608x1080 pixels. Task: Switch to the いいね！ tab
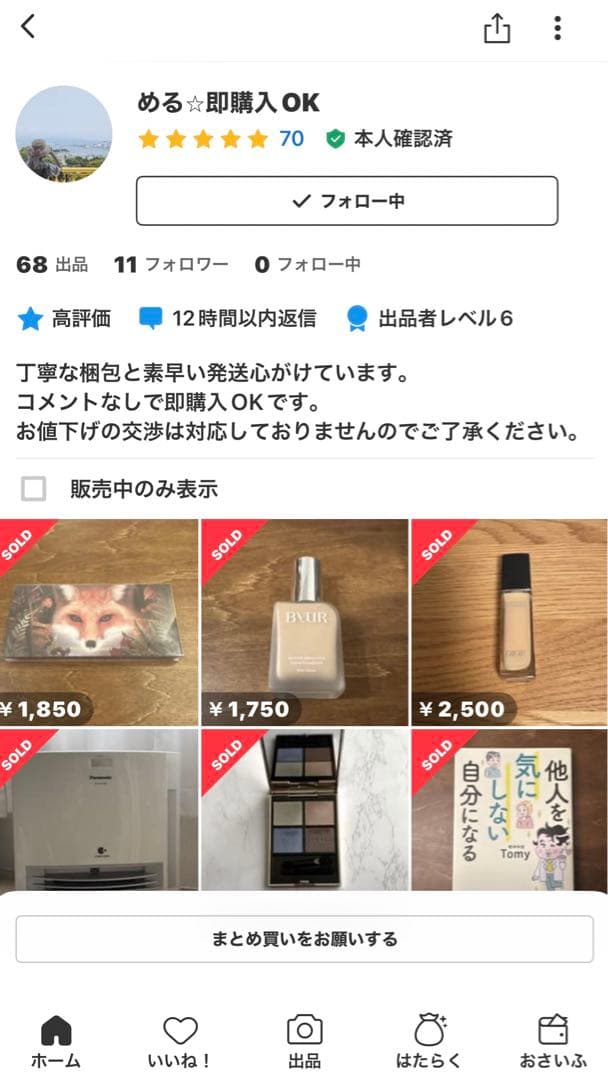click(180, 1040)
